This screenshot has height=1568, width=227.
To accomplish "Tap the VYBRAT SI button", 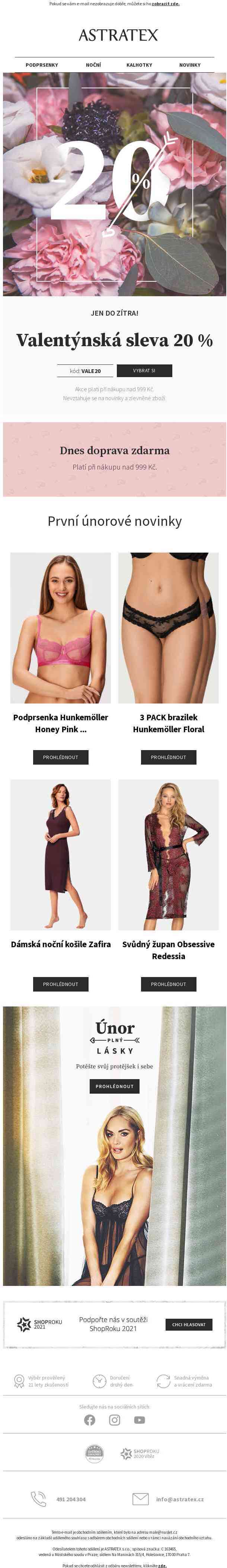I will tap(144, 371).
